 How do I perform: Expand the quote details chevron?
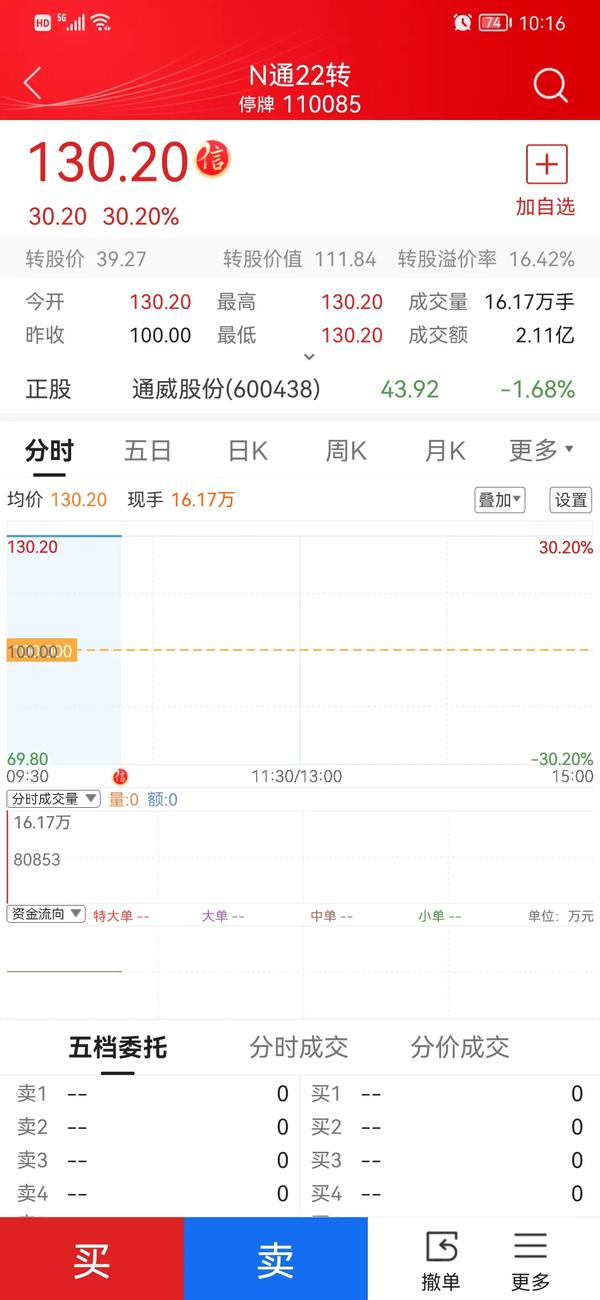click(x=309, y=357)
